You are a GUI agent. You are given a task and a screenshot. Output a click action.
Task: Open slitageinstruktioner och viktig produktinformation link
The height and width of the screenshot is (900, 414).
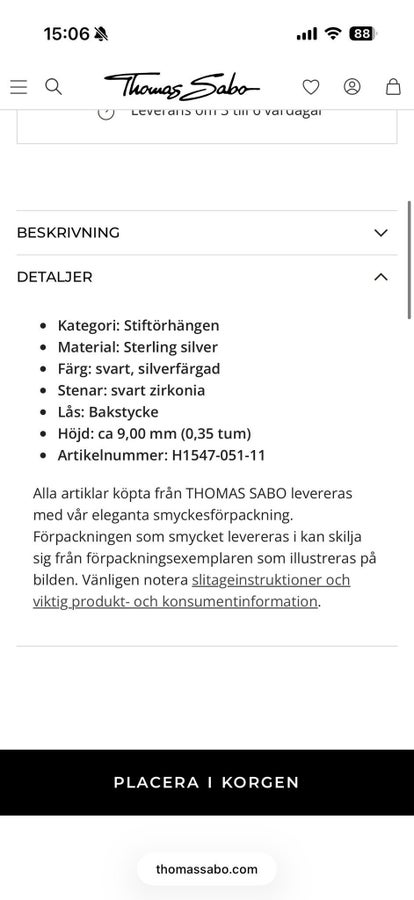[x=191, y=591]
